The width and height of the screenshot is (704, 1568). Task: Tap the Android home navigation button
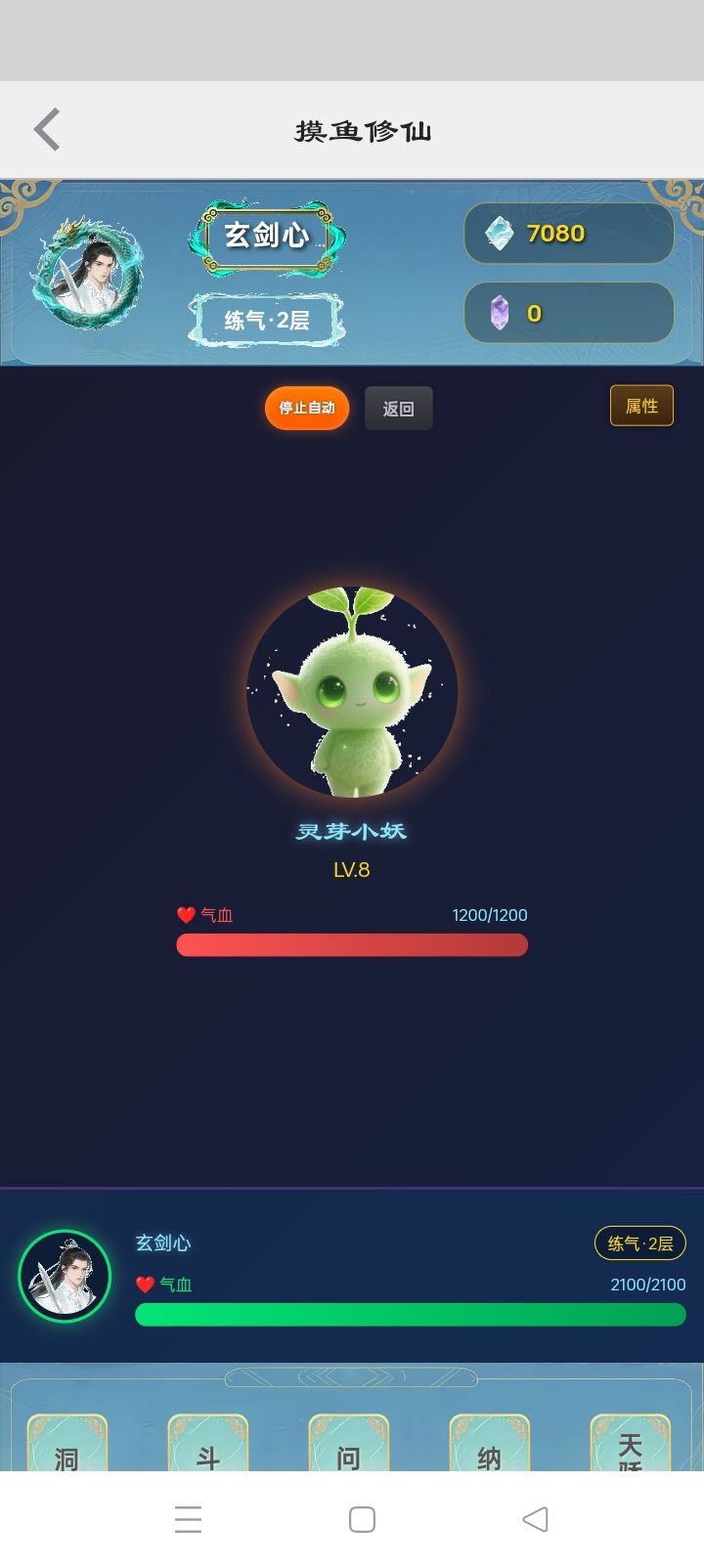pyautogui.click(x=363, y=1517)
